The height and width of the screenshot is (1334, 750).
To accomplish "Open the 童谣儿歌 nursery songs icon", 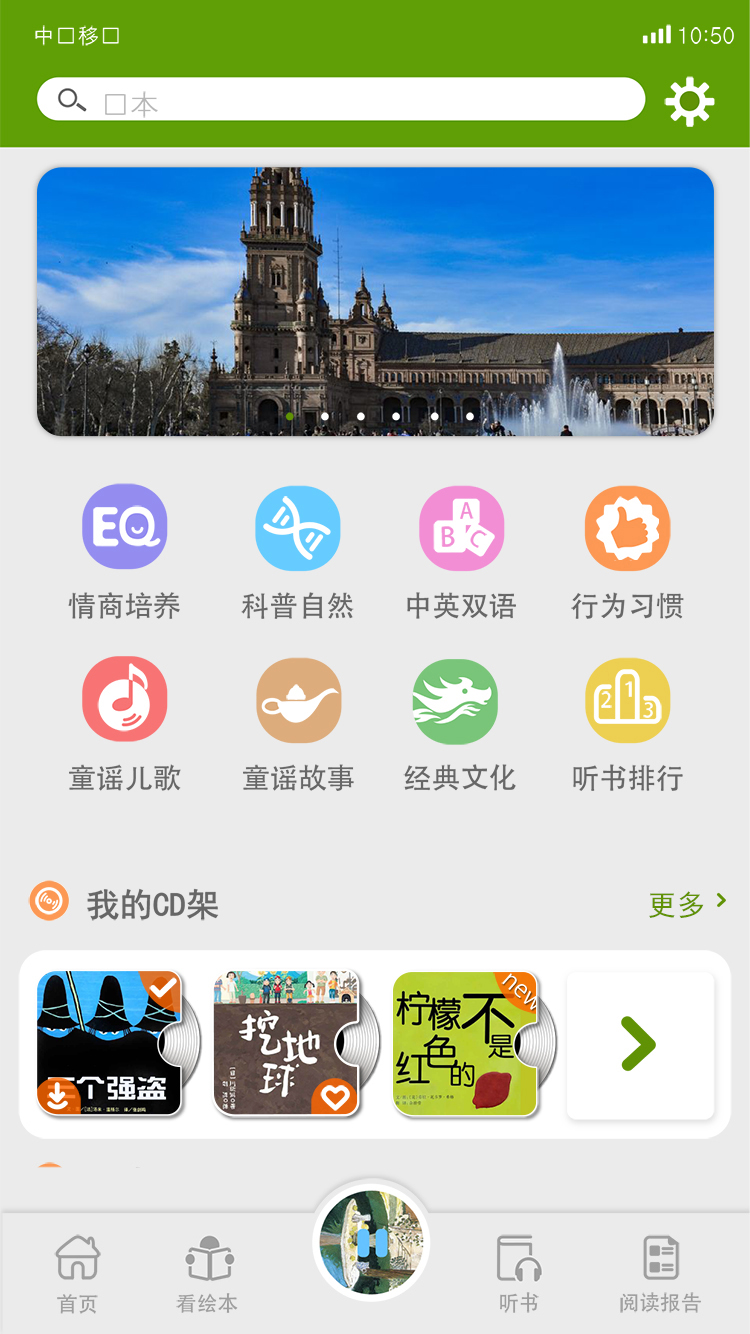I will pyautogui.click(x=125, y=699).
